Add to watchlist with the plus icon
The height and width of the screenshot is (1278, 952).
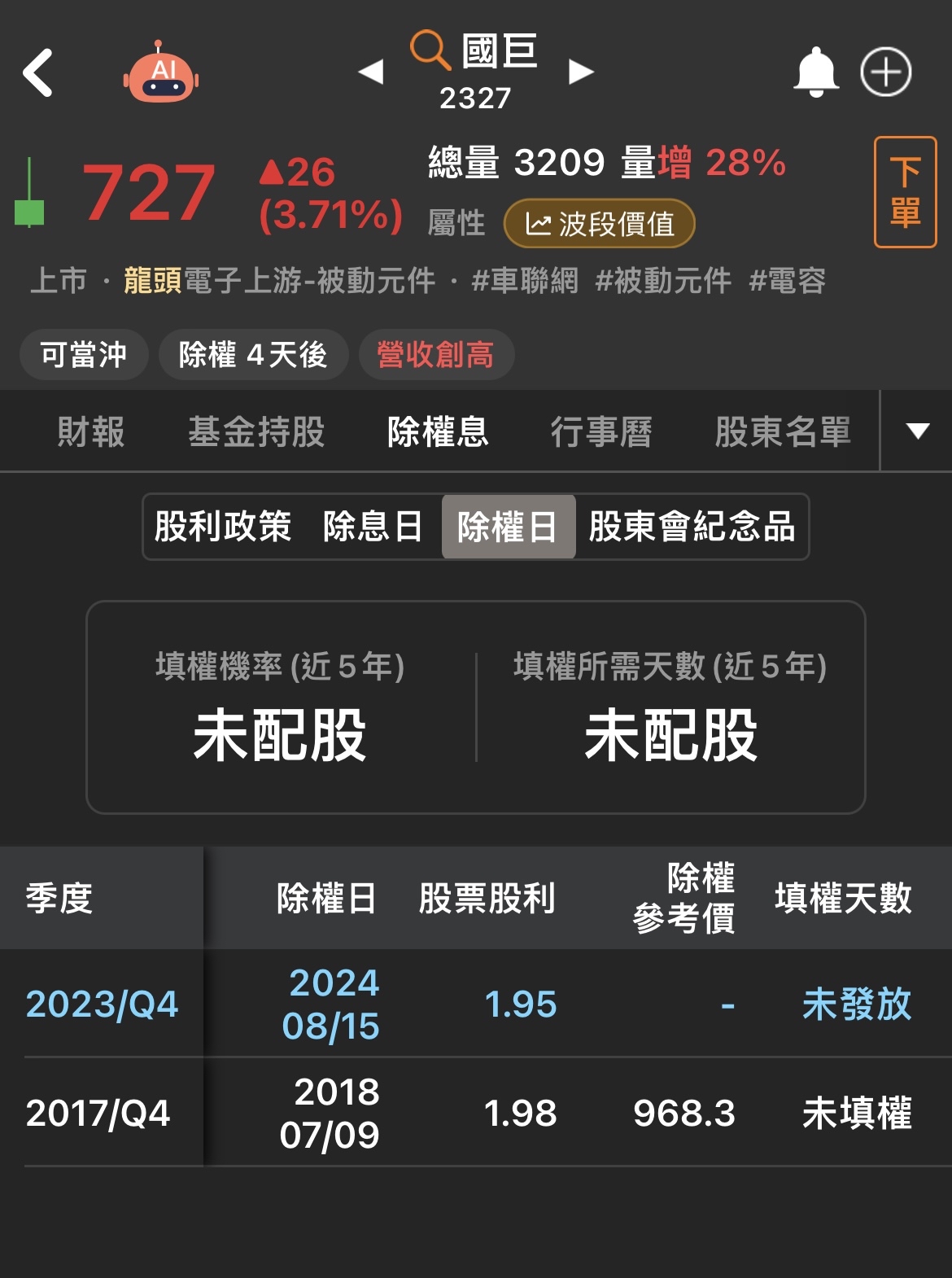pyautogui.click(x=888, y=73)
